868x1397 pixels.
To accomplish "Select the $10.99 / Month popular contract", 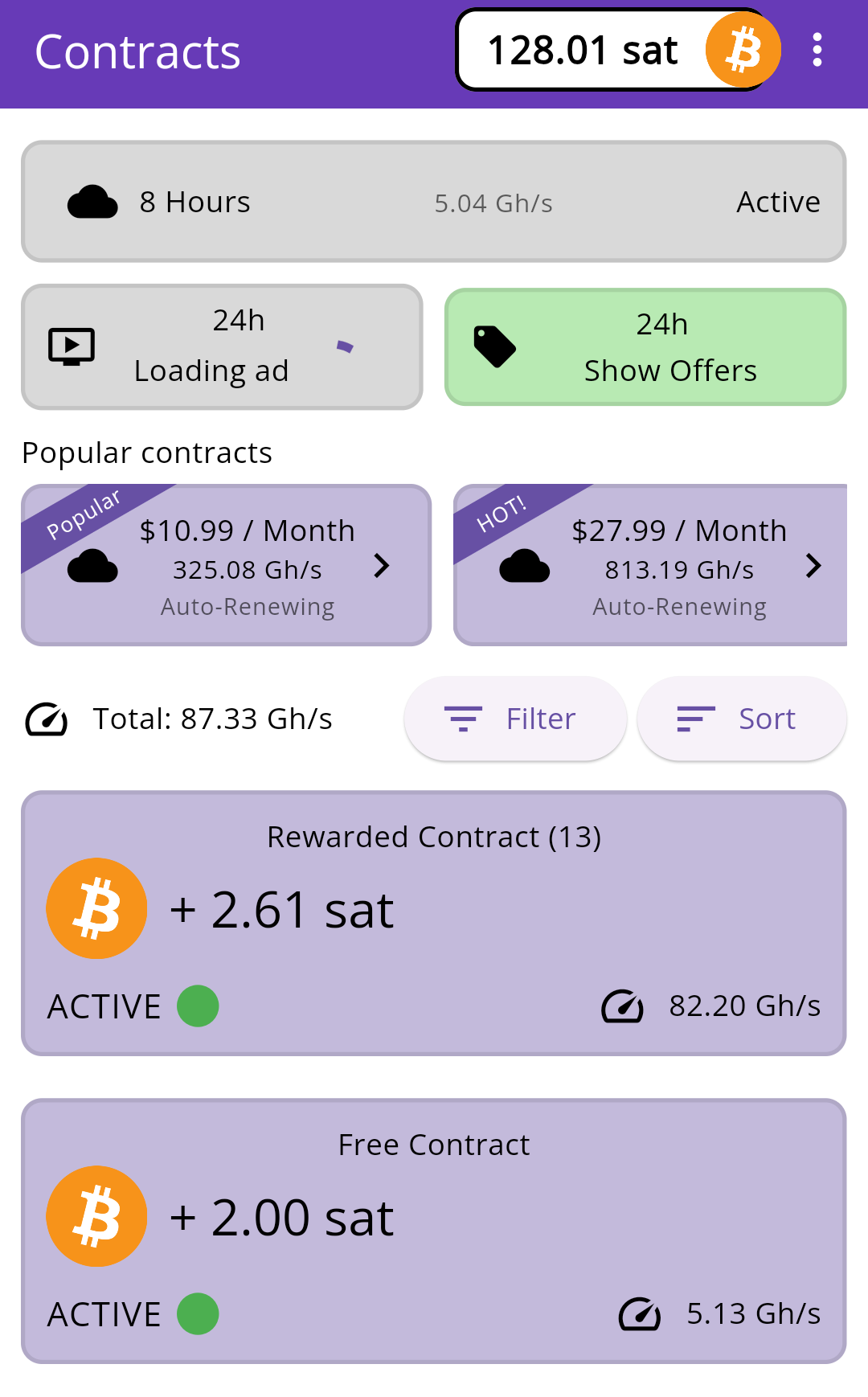I will click(227, 565).
